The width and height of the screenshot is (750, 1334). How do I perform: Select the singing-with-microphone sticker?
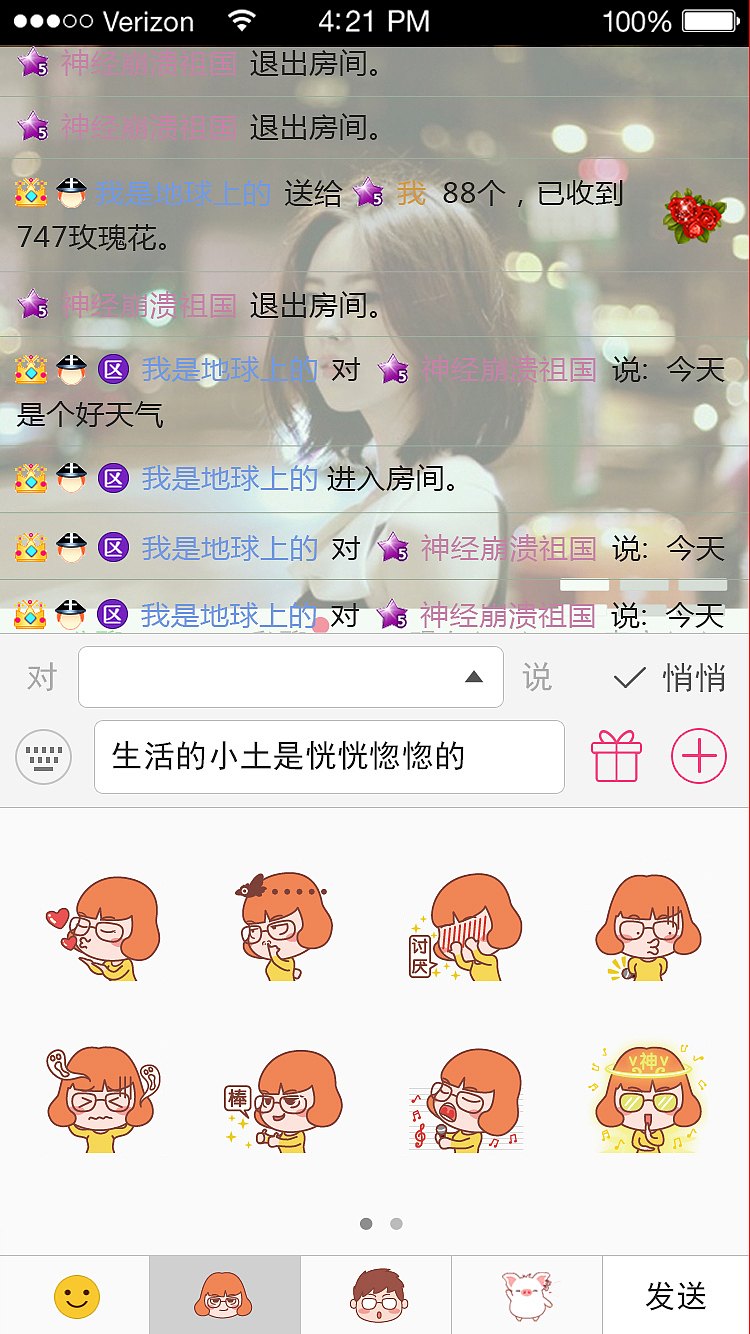[465, 1098]
